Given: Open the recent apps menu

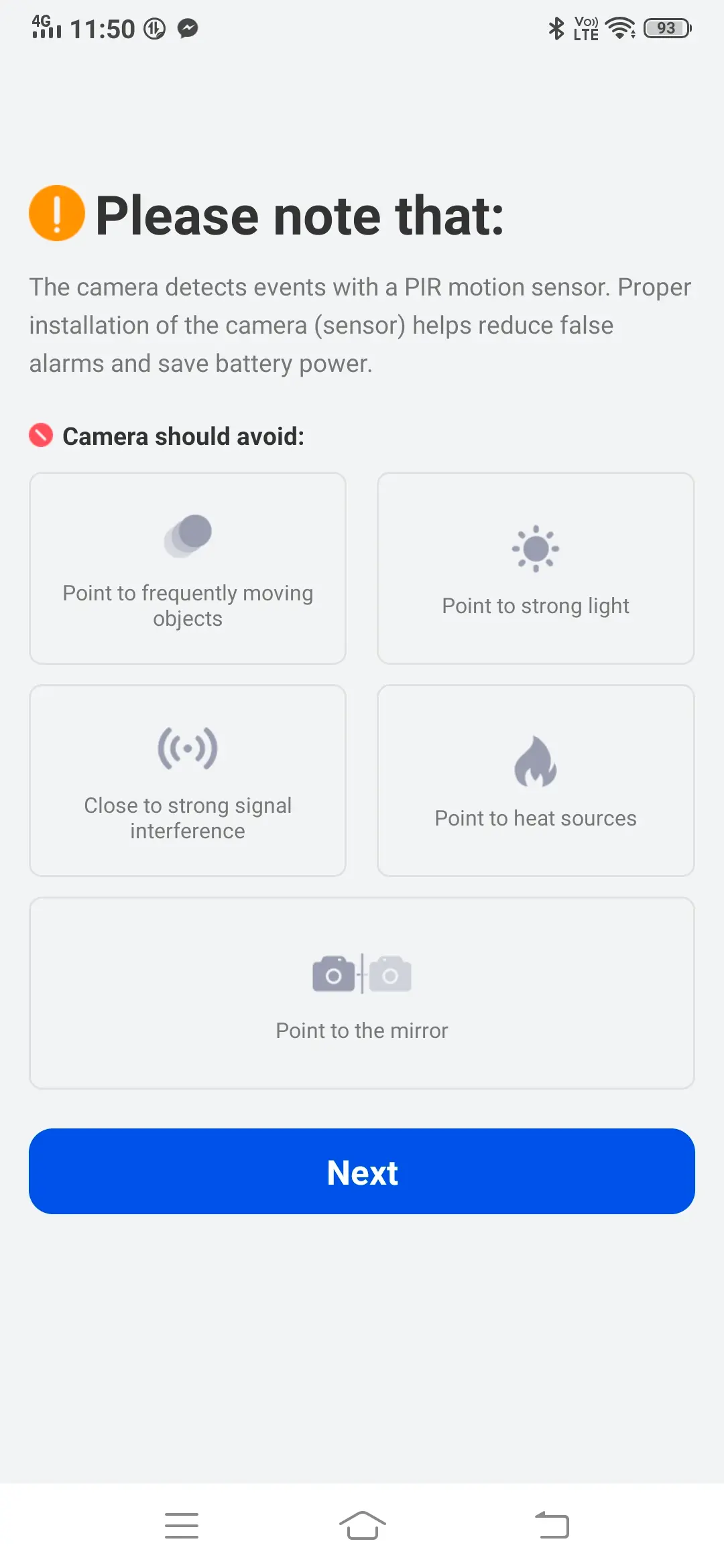Looking at the screenshot, I should click(182, 1525).
